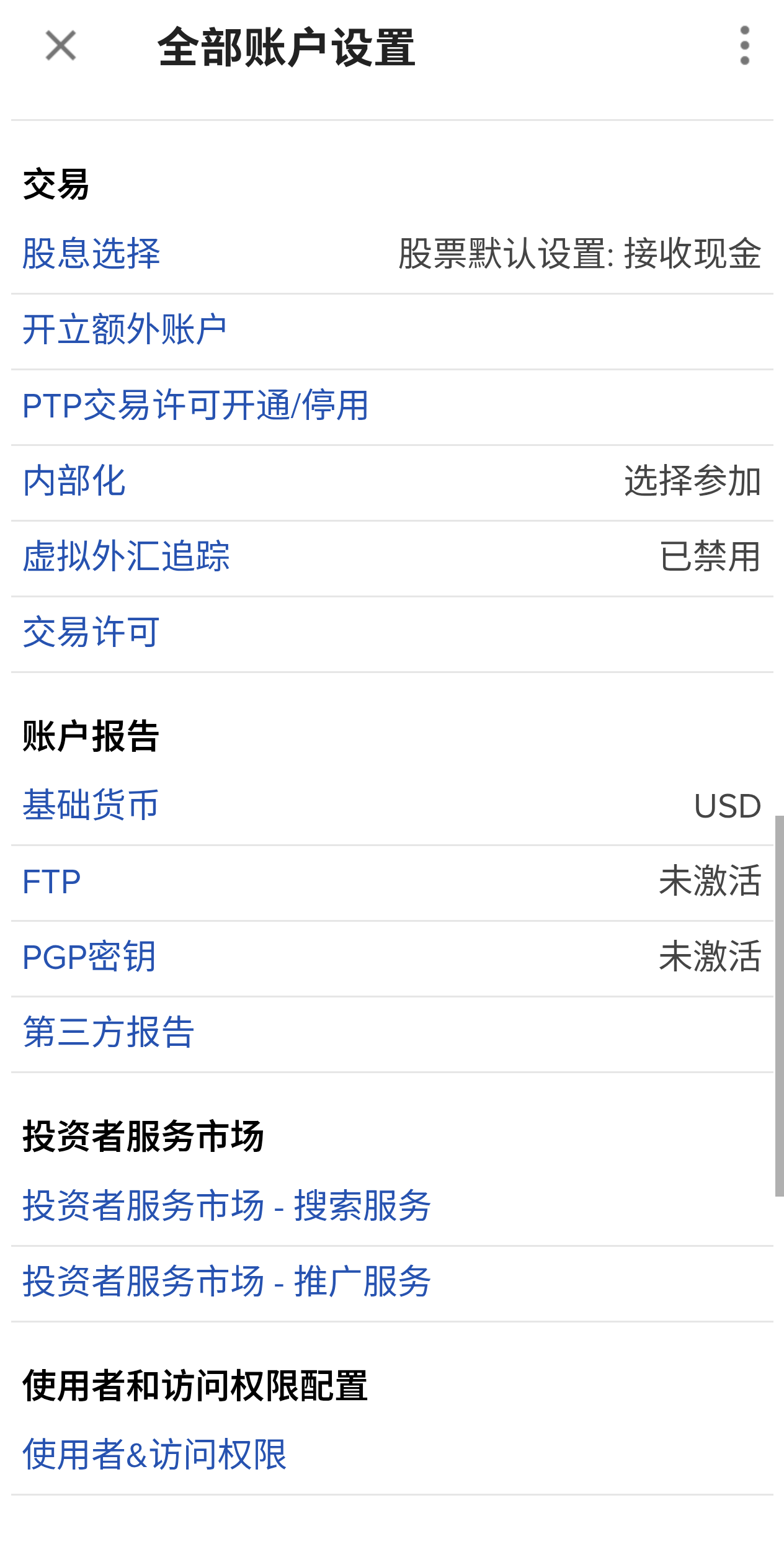
Task: Open 虚拟外汇追踪 option
Action: (127, 556)
